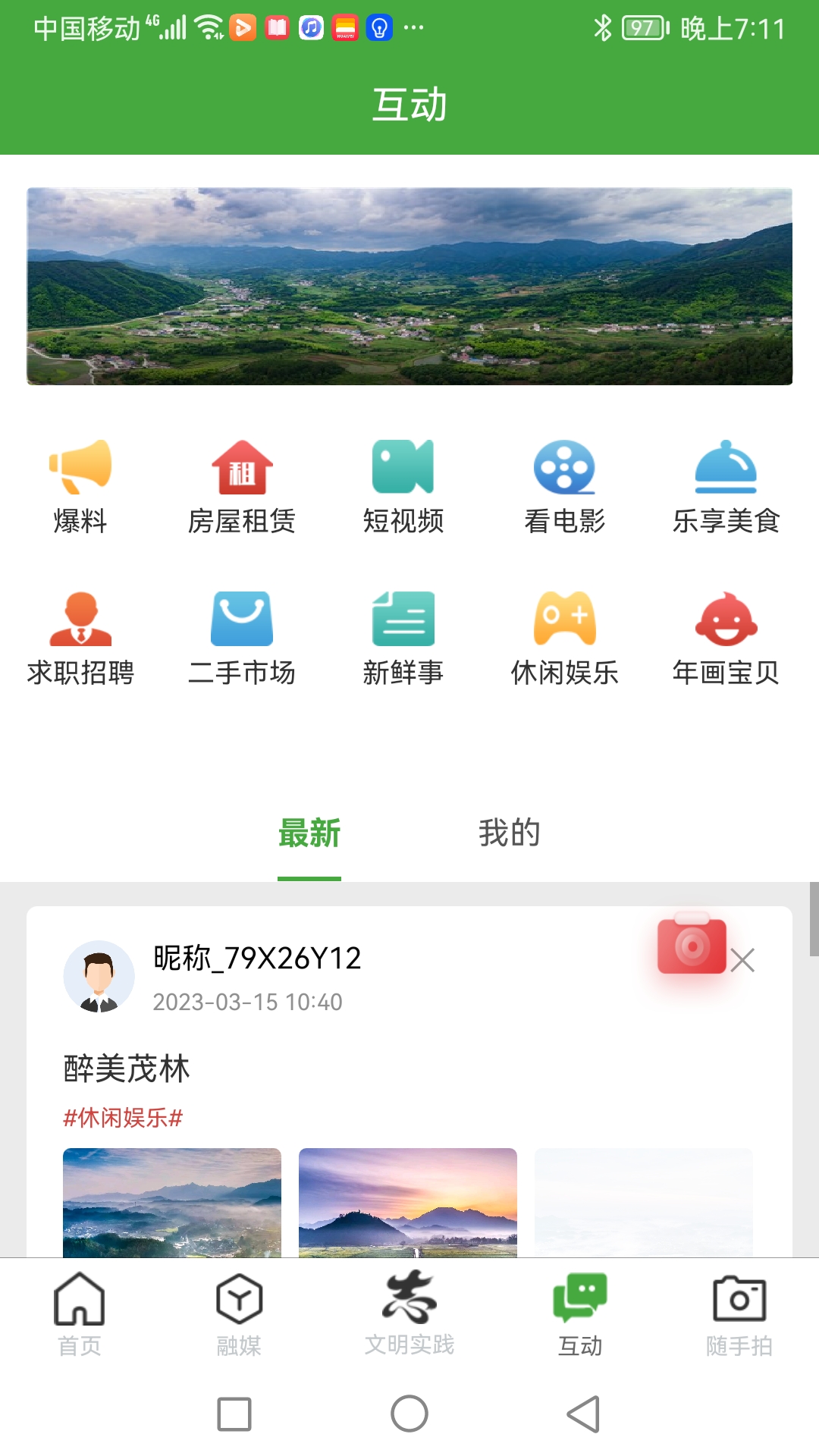819x1456 pixels.
Task: Dismiss the camera button with the X
Action: pos(744,959)
